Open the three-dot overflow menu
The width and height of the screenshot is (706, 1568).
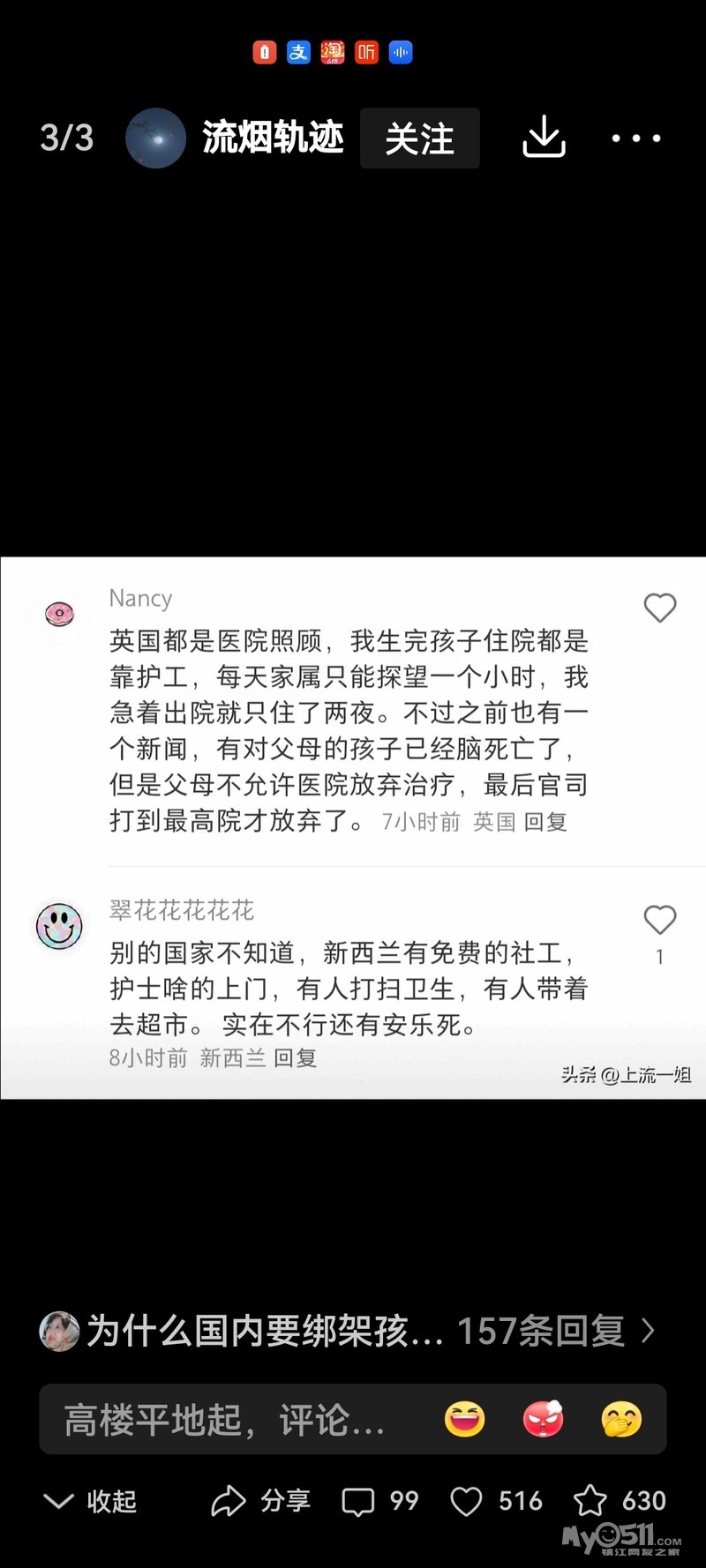point(636,138)
